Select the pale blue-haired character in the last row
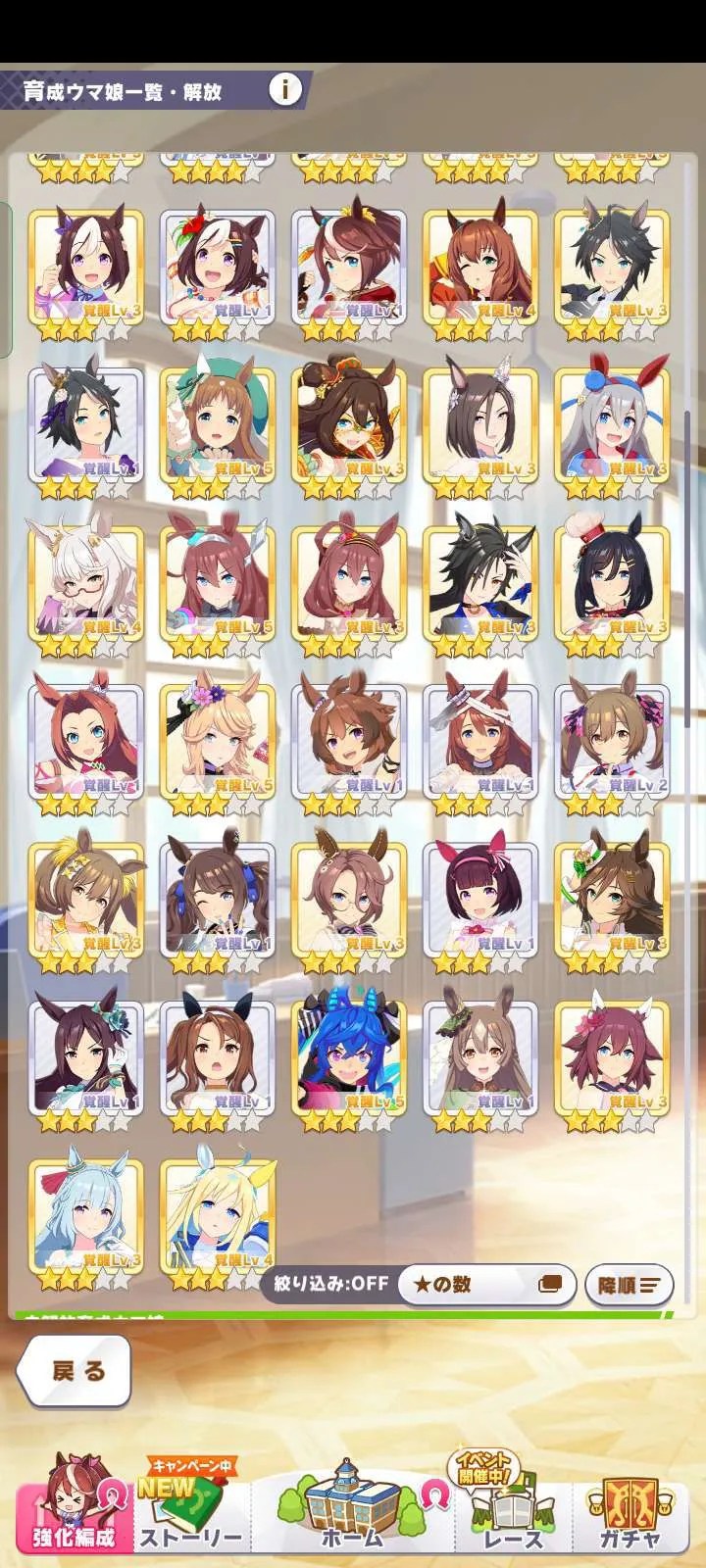 pos(86,1217)
